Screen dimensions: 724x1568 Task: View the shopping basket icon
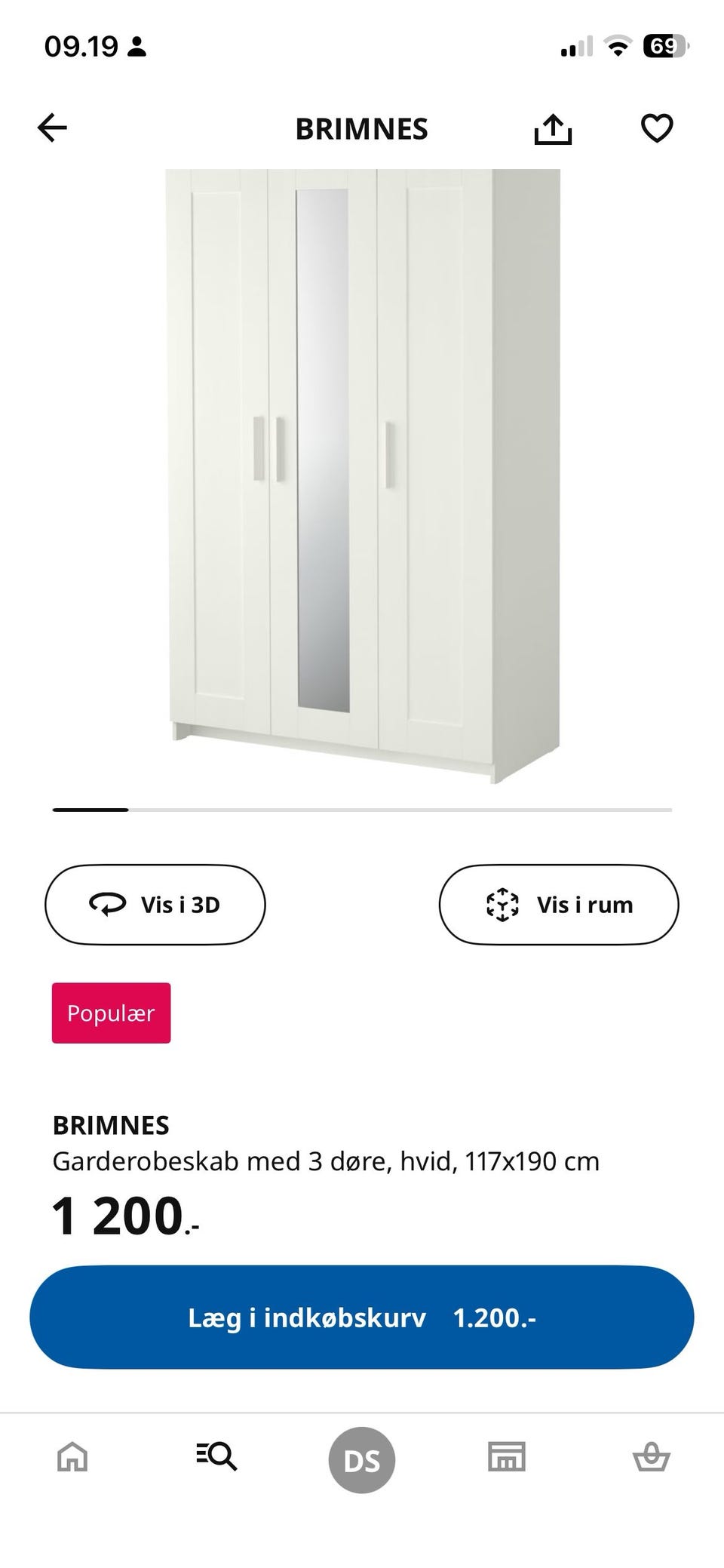click(x=653, y=1458)
